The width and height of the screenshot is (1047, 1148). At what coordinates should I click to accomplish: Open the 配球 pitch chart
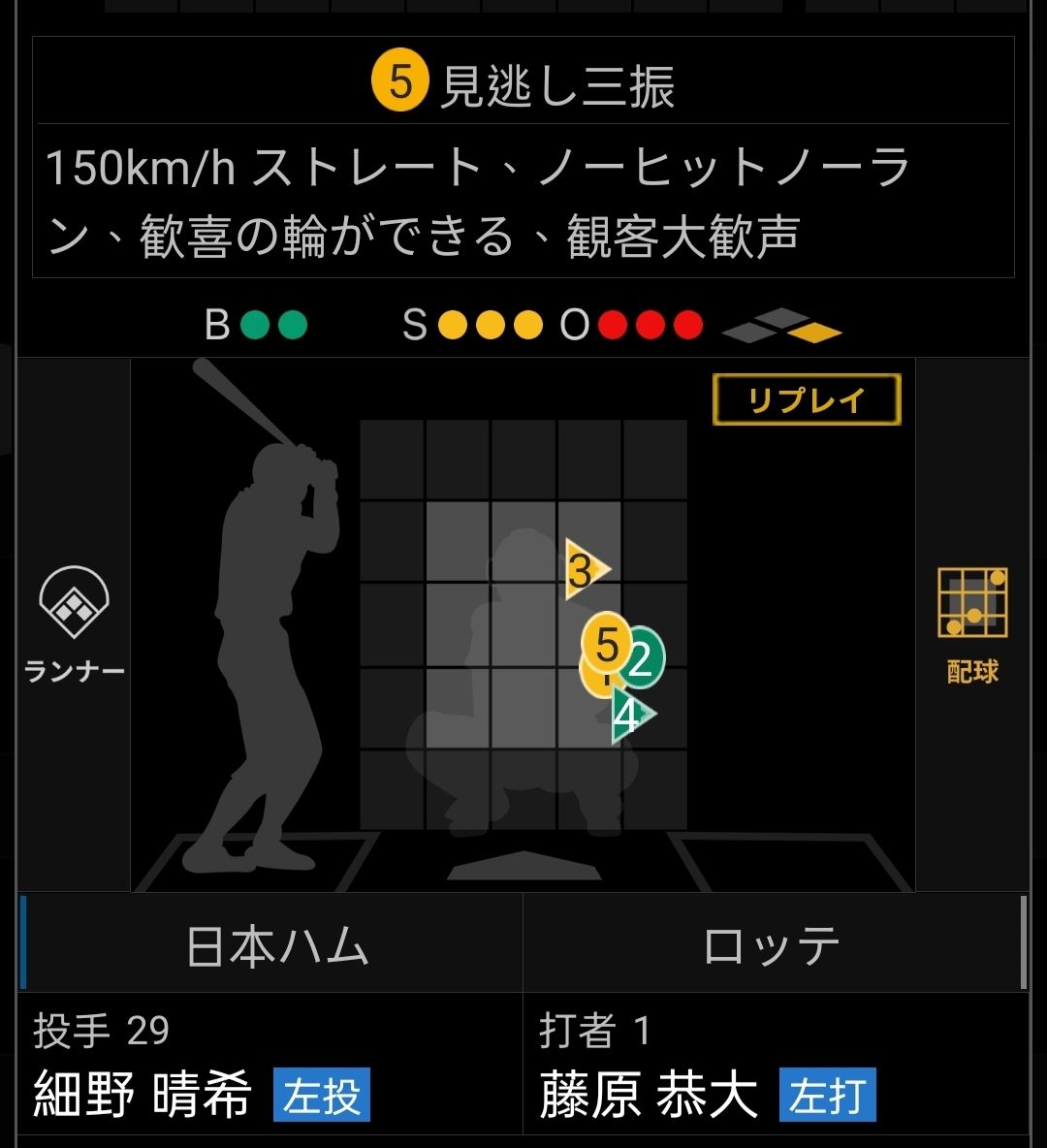pyautogui.click(x=972, y=624)
